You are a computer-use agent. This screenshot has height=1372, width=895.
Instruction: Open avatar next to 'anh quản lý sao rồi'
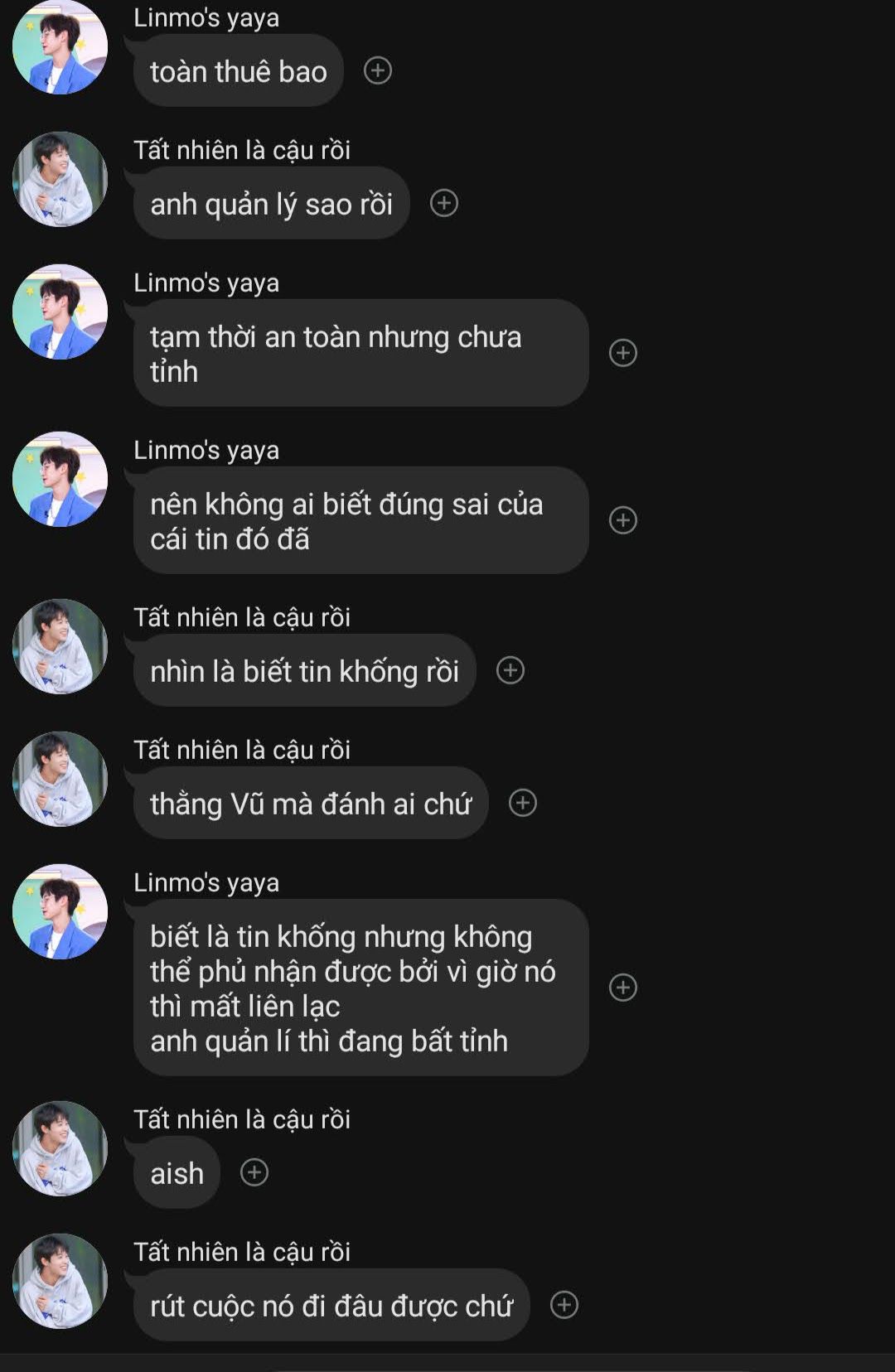[60, 179]
